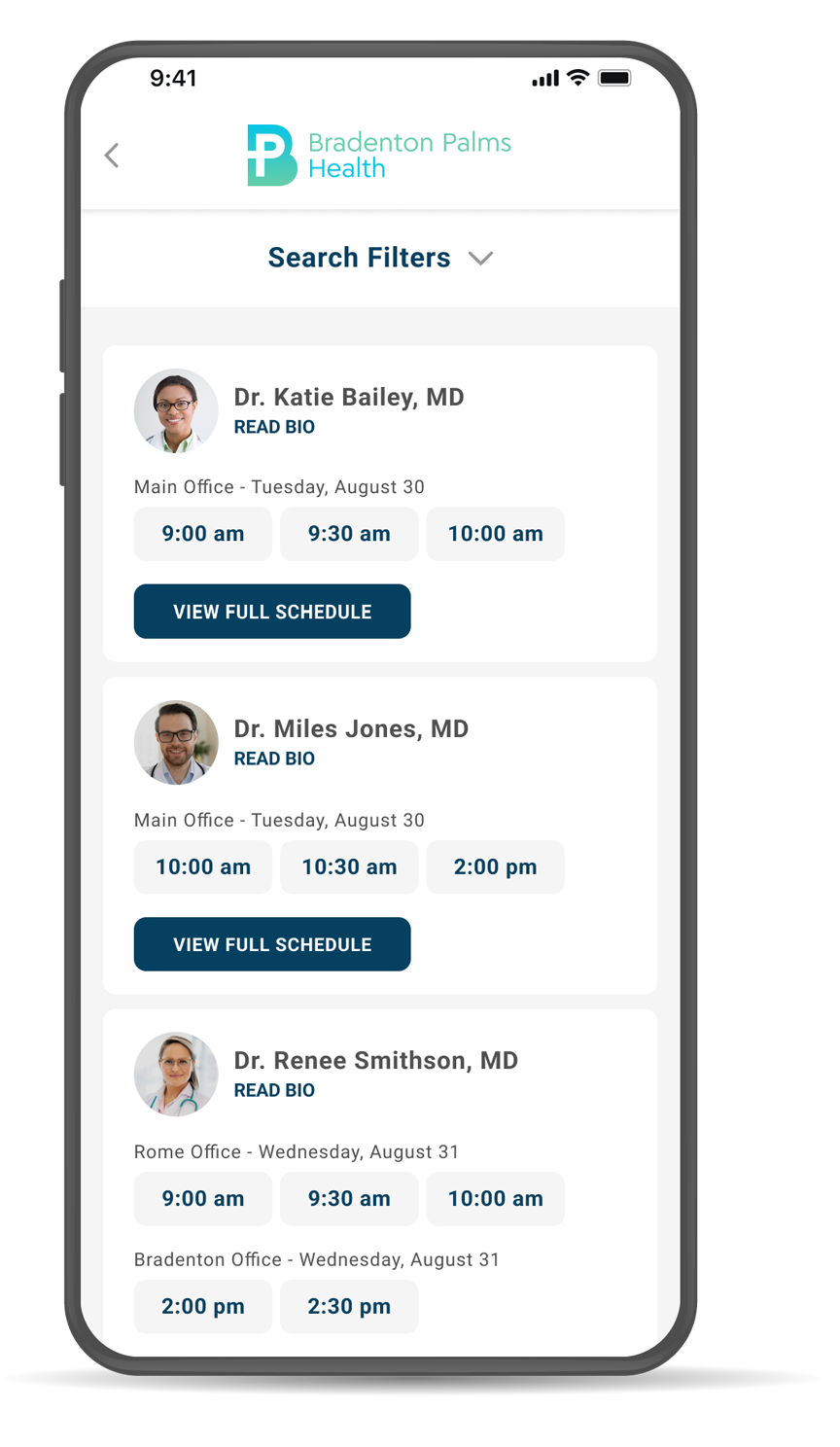The image size is (840, 1447).
Task: Choose Rome Office 9:30 am slot
Action: [x=349, y=1199]
